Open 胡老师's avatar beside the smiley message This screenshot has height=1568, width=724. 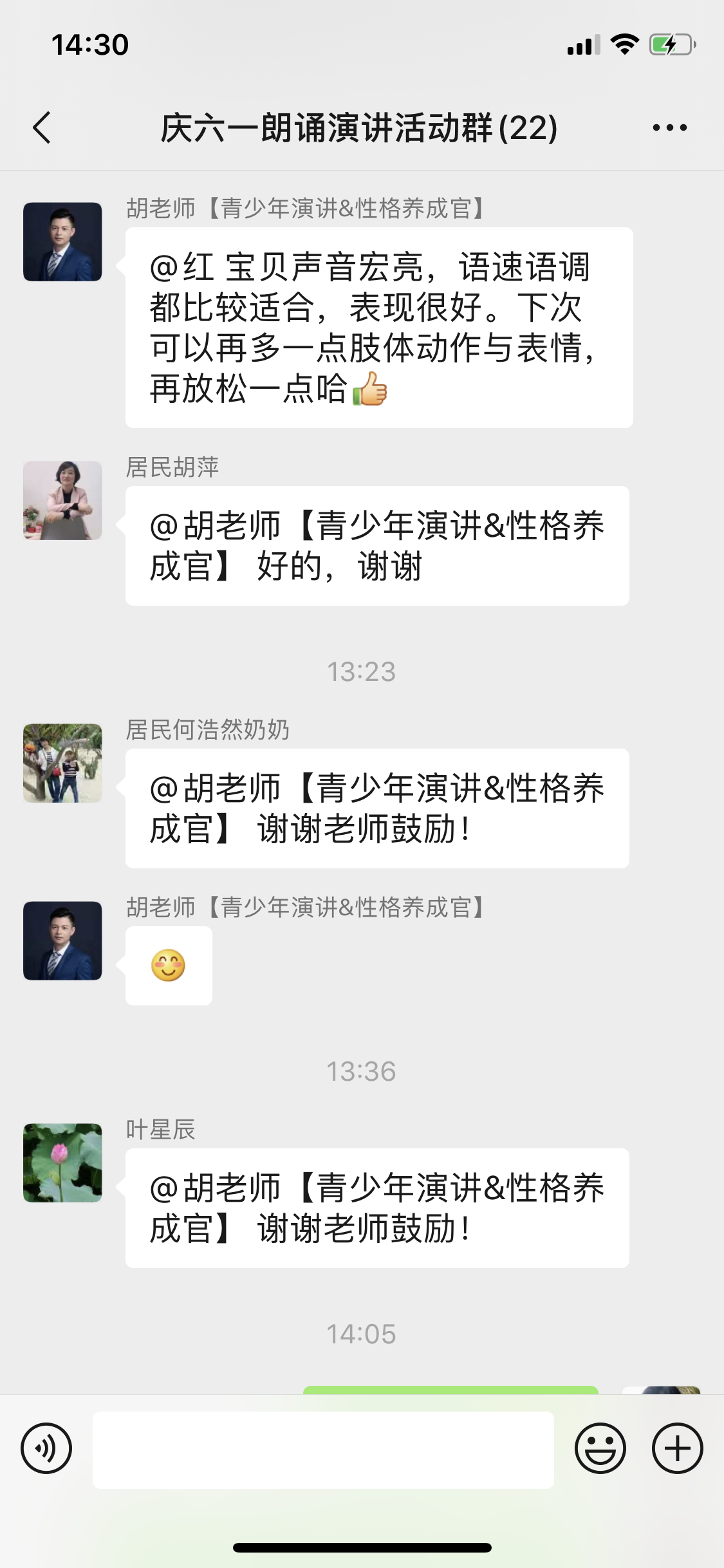[x=62, y=940]
